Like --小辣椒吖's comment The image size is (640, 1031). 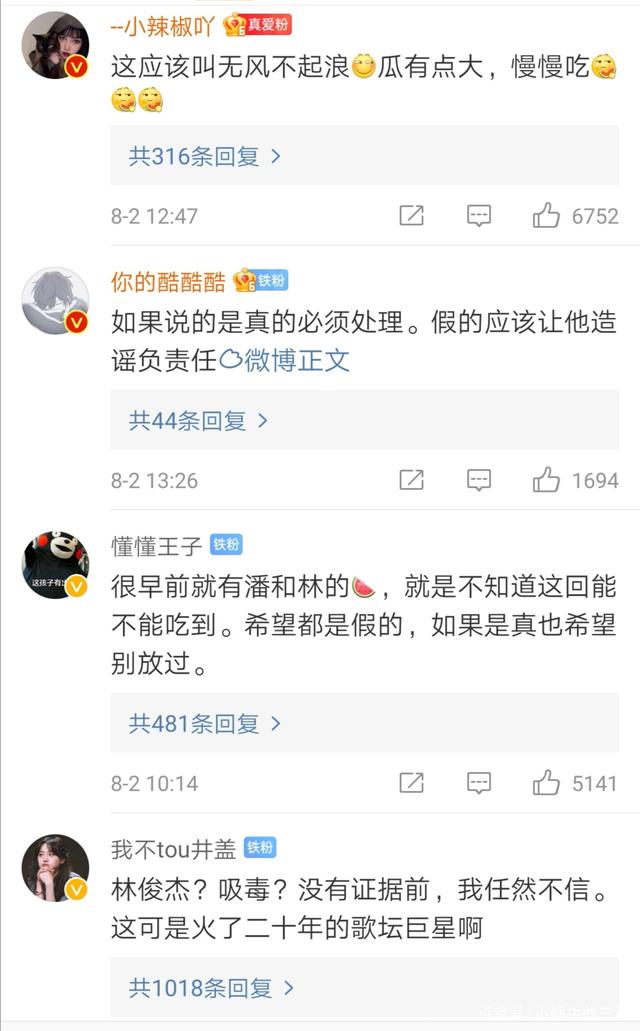546,215
